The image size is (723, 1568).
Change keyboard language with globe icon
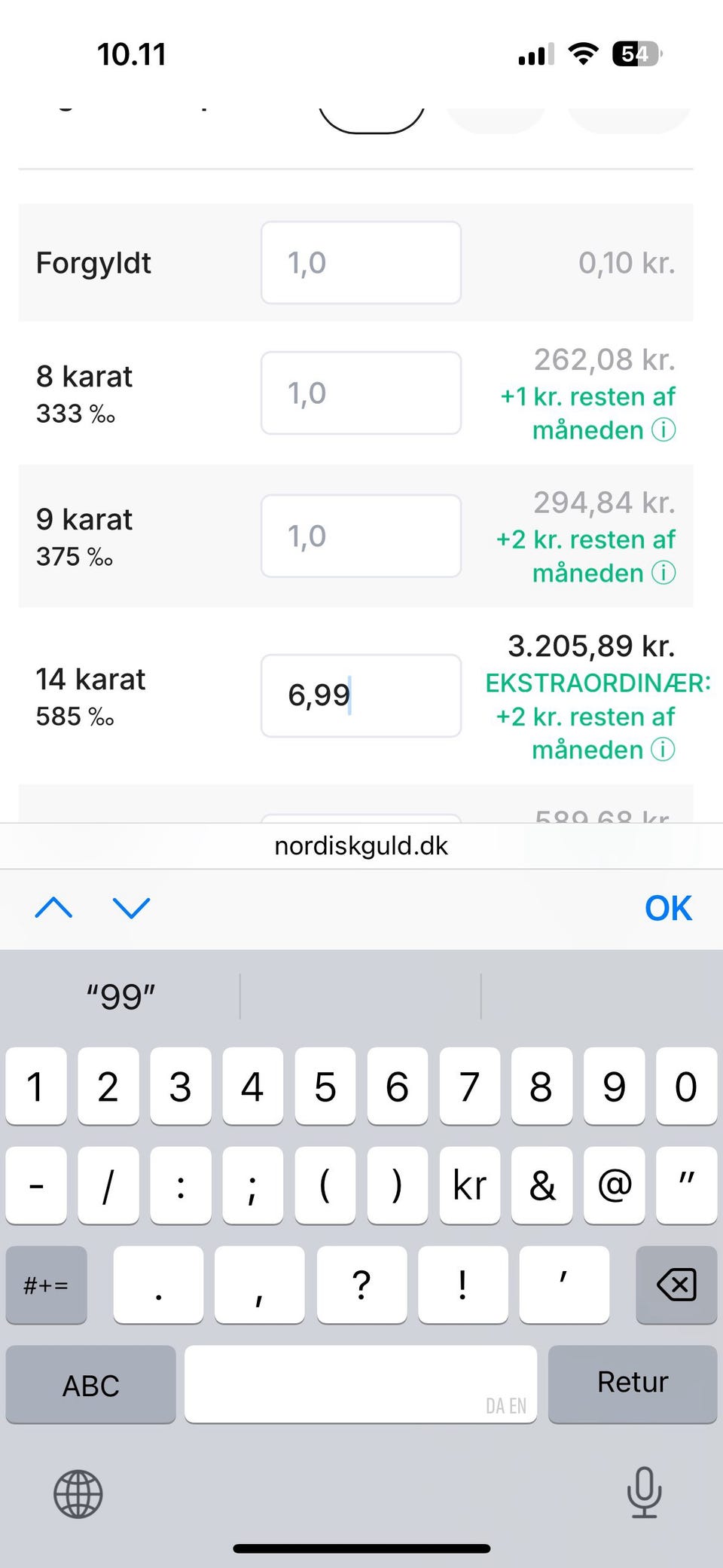tap(78, 1493)
